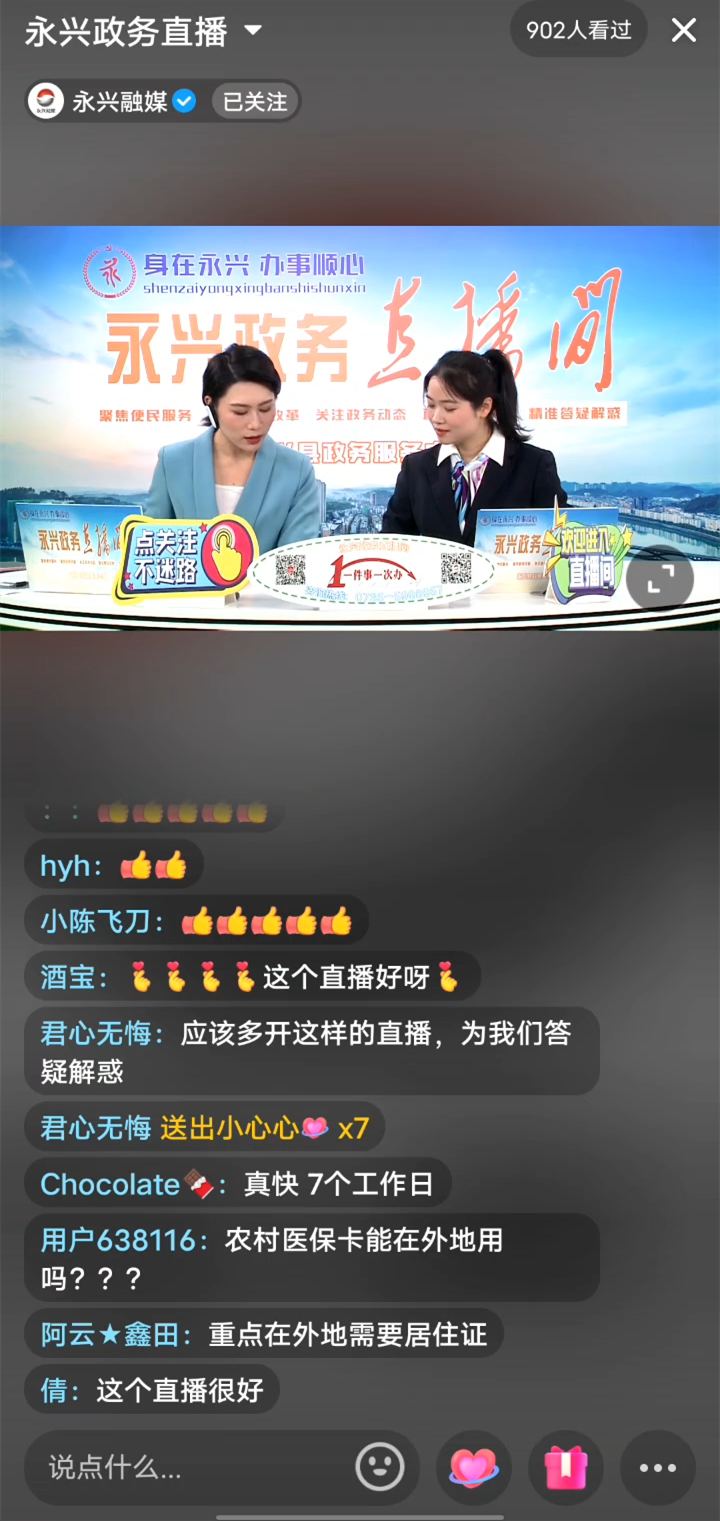
Task: Tap Chocolate's comment 真快 7个工作日
Action: point(237,1184)
